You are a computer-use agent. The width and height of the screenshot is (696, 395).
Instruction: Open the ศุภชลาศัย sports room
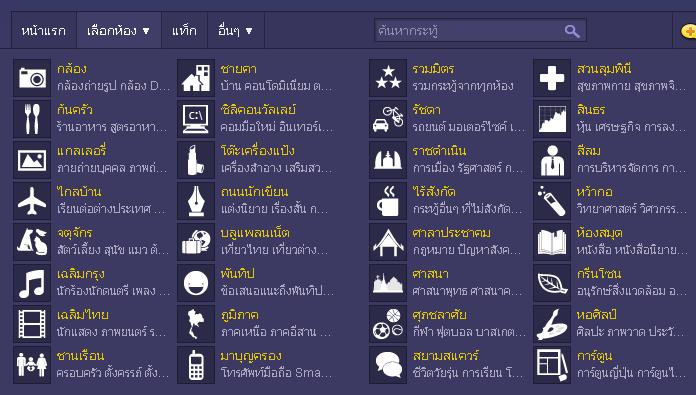click(439, 315)
